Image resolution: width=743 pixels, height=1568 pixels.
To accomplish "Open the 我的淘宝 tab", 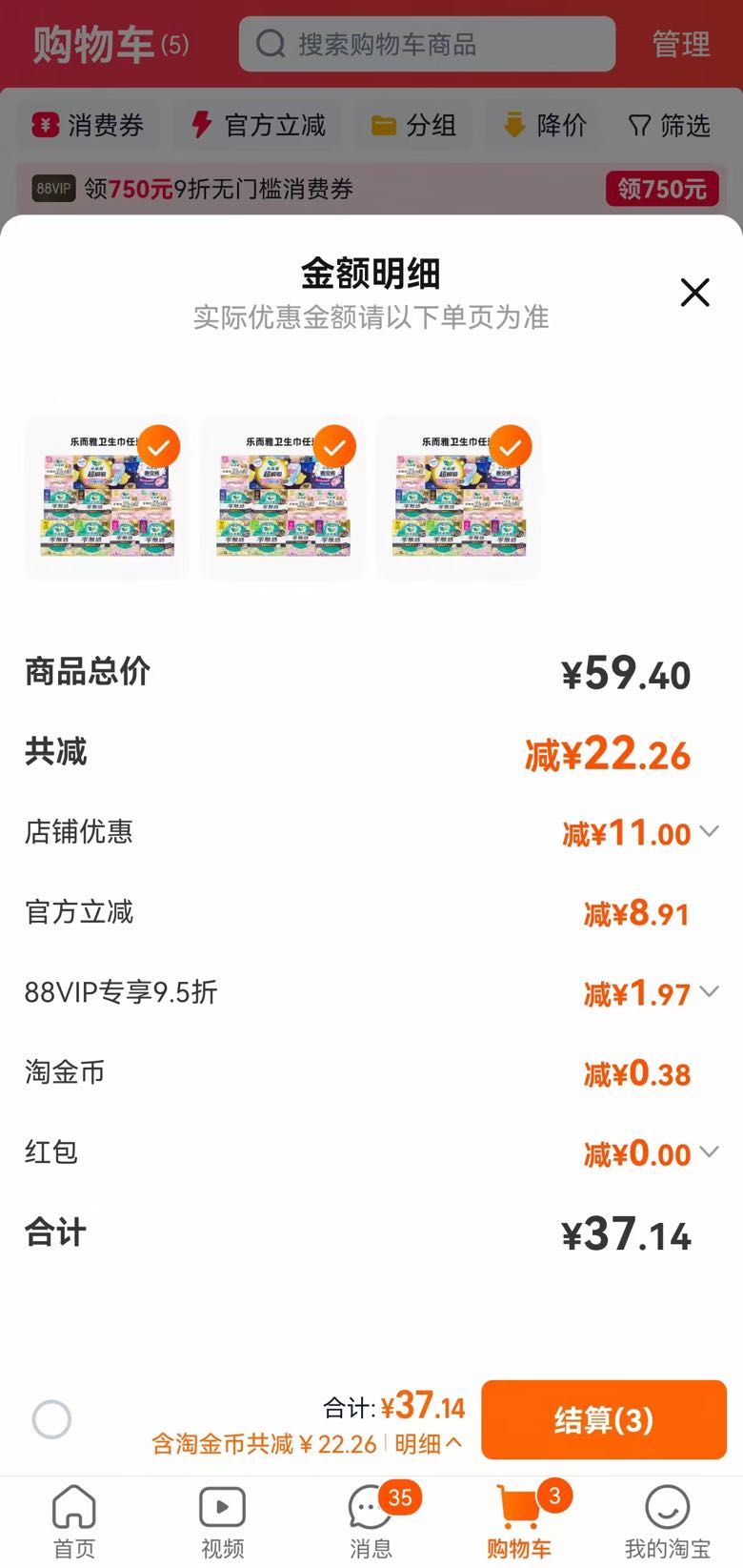I will 667,1522.
